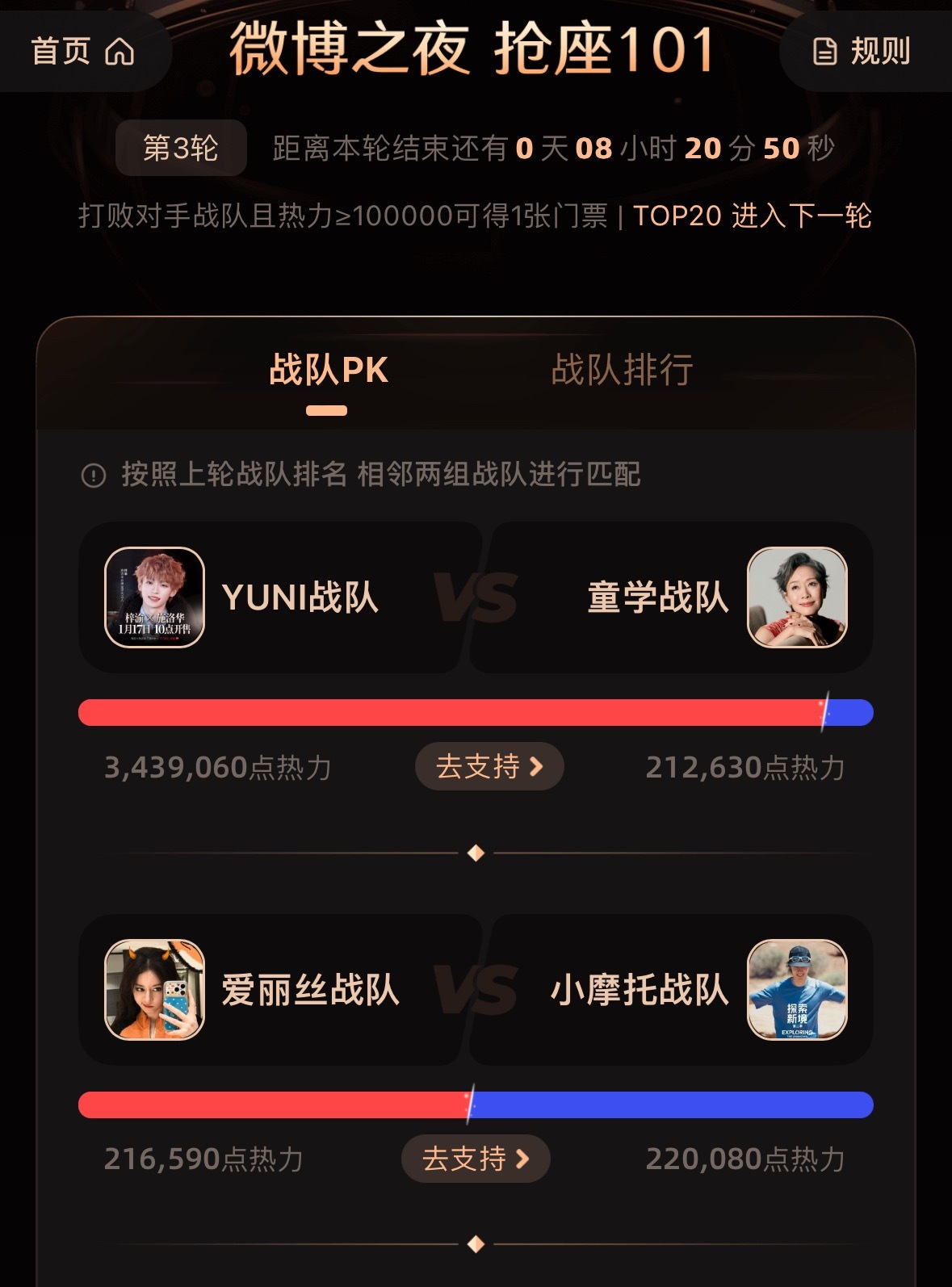Expand the chevron on the bottom 去支持 button
Image resolution: width=952 pixels, height=1287 pixels.
click(x=523, y=1158)
